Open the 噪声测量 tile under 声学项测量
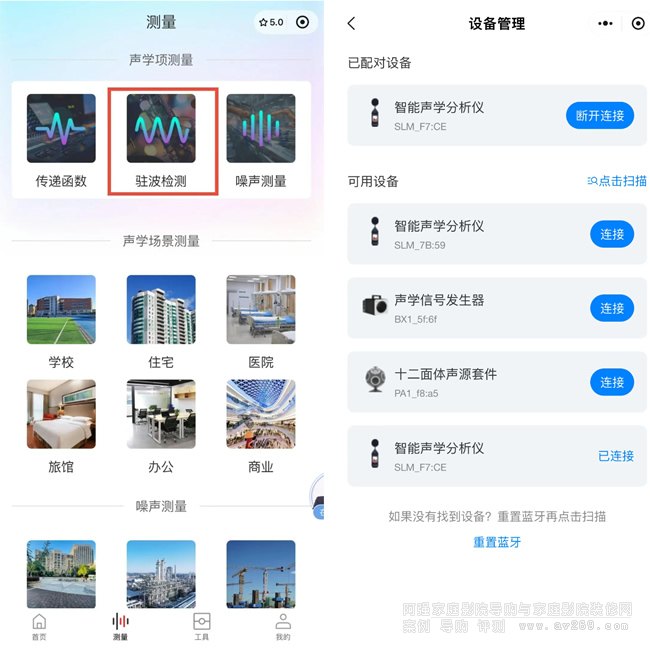This screenshot has width=650, height=657. tap(260, 140)
